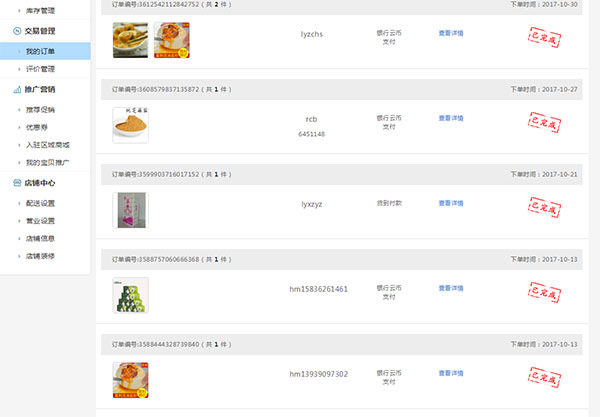View details of hm13939097302's order

tap(450, 373)
